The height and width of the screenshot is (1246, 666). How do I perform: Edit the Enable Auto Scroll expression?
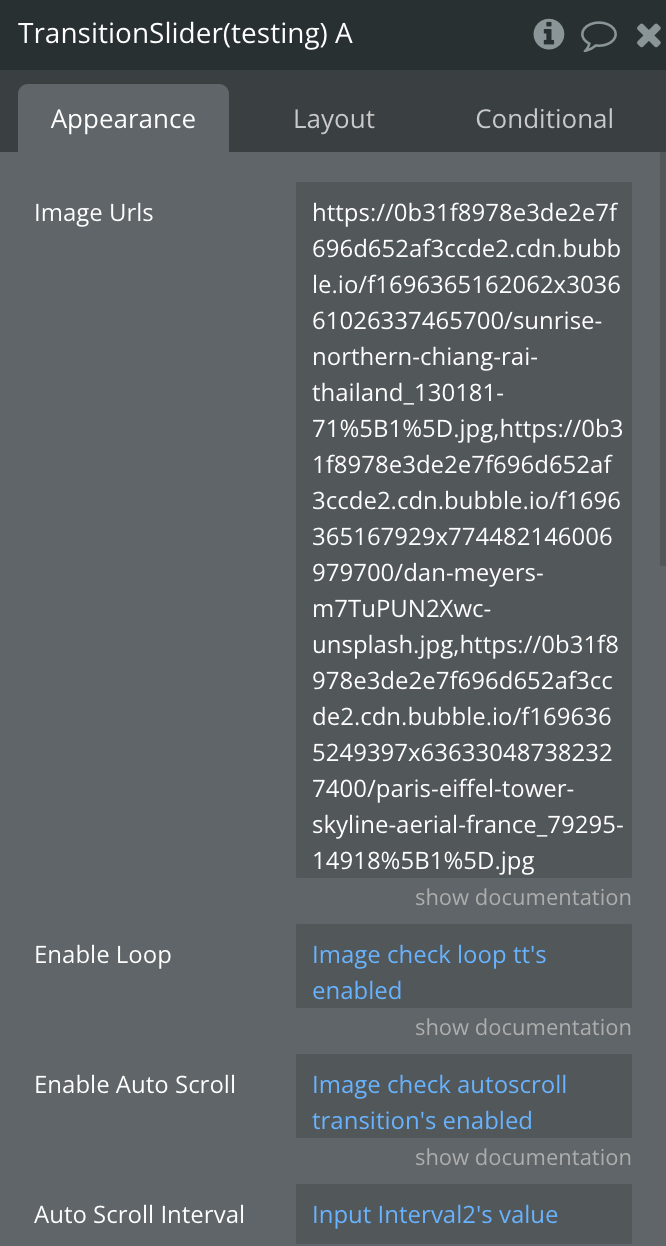(464, 1102)
